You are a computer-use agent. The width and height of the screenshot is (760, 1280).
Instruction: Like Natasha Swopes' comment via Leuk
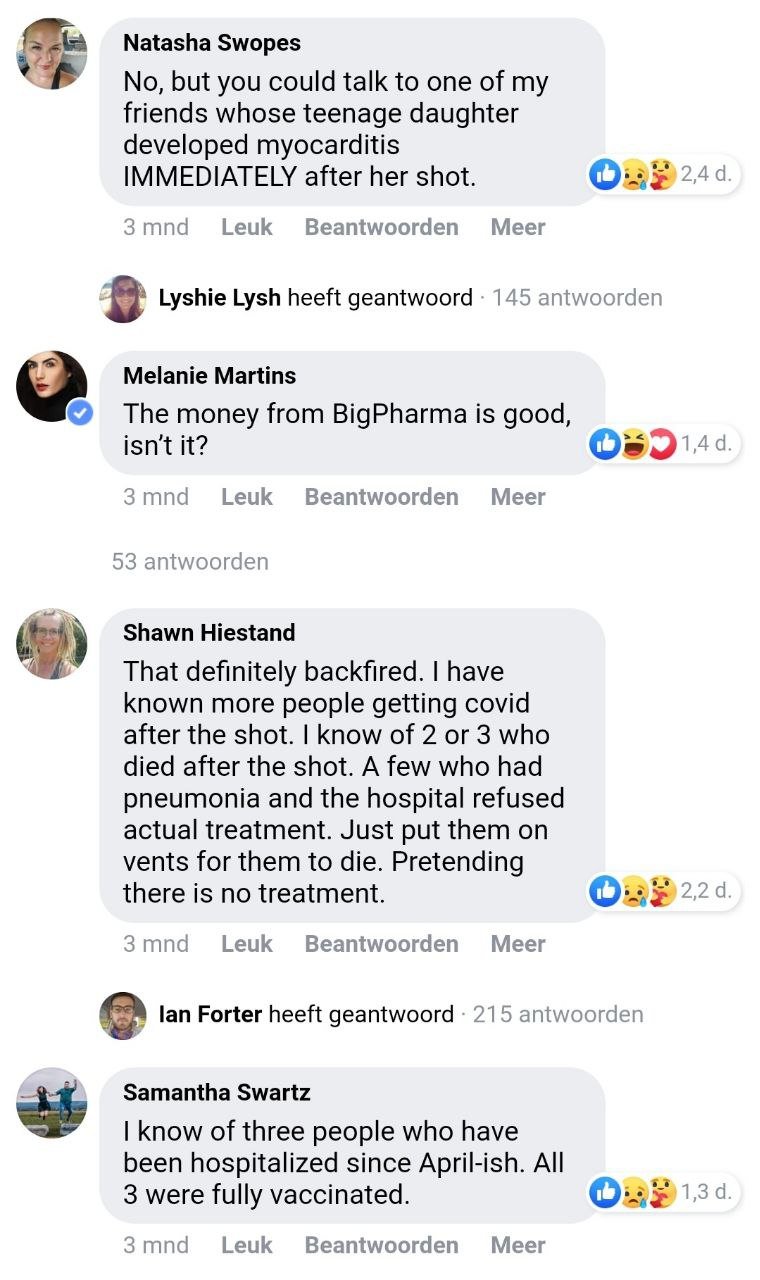point(246,227)
